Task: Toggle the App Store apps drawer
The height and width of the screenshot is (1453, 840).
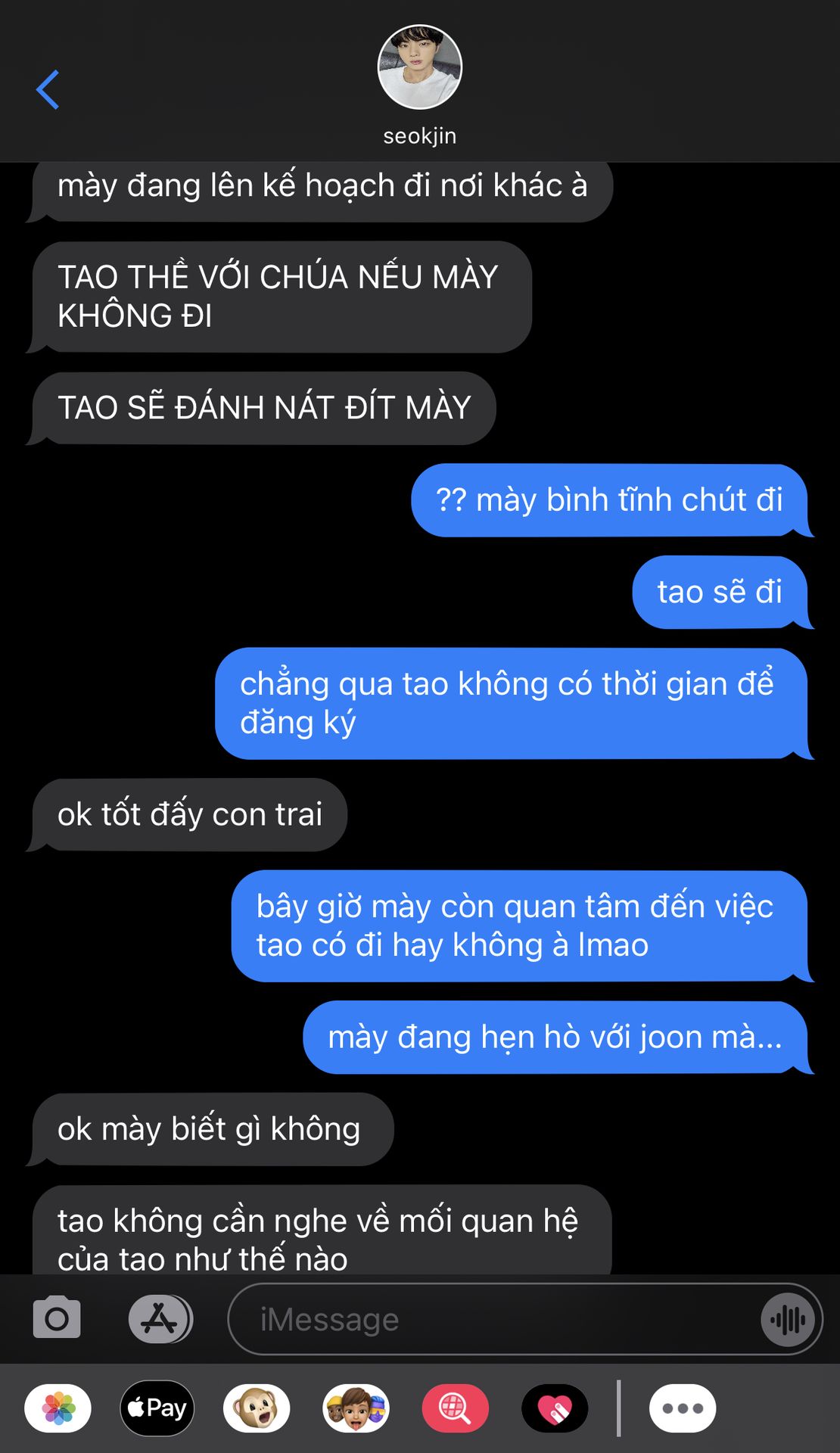Action: (160, 1318)
